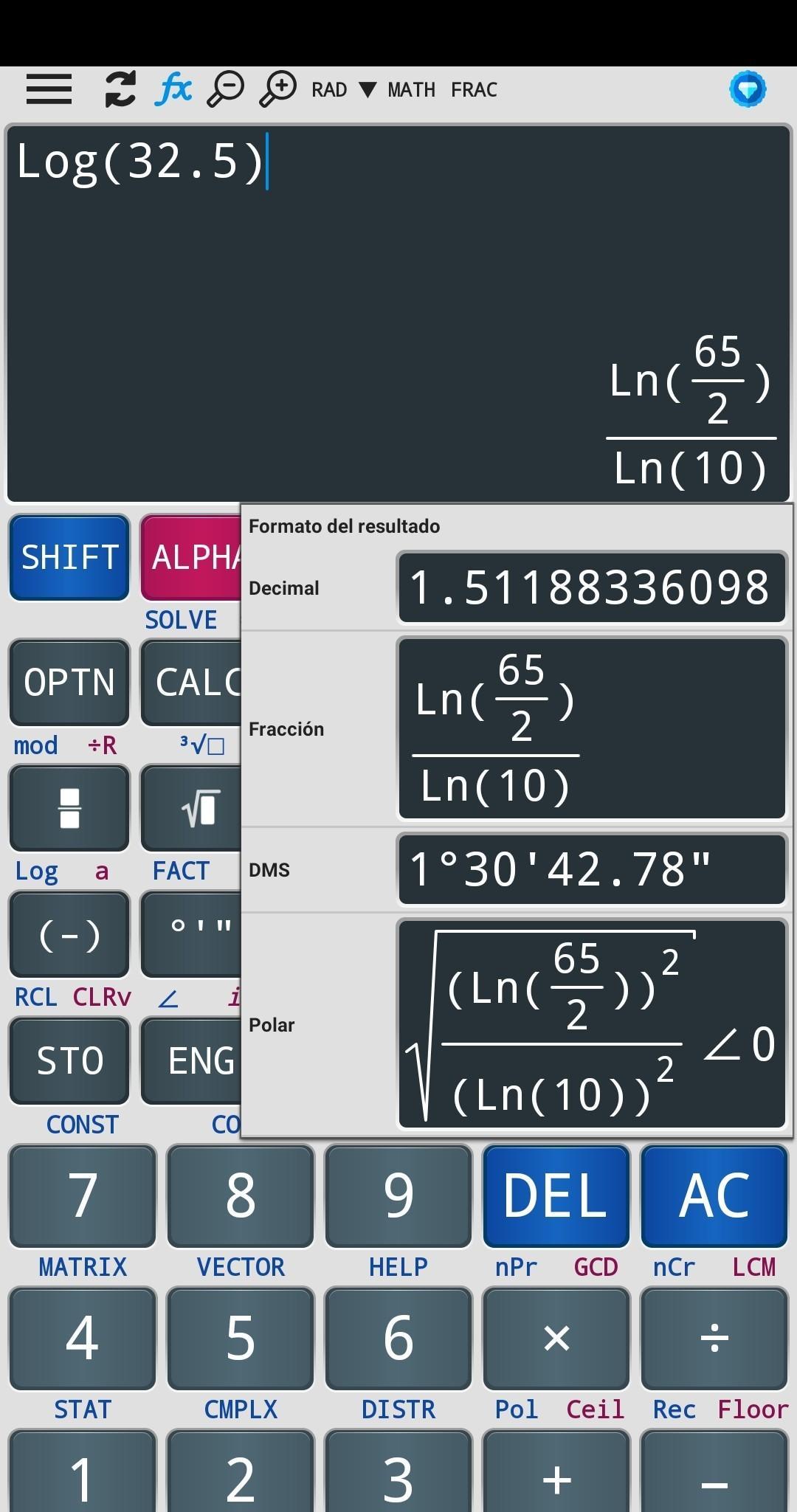
Task: Zoom out the display text
Action: (226, 89)
